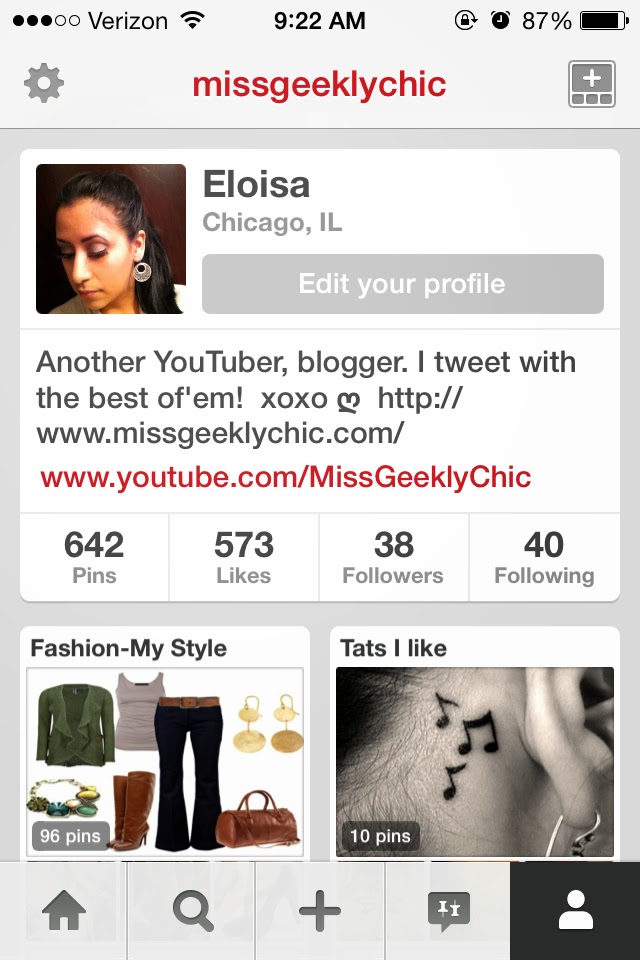Add a new pin
This screenshot has width=640, height=960.
[320, 912]
